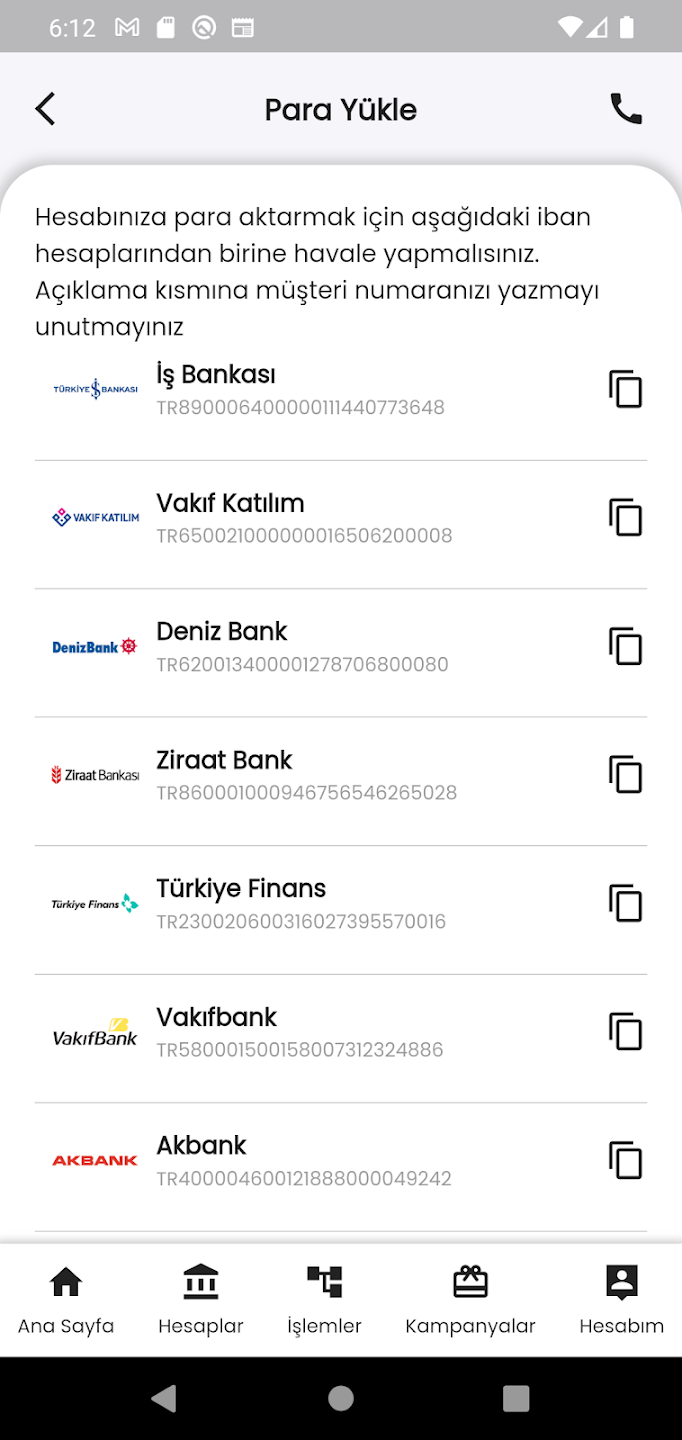Tap the system home button
The image size is (682, 1440).
(x=341, y=1398)
